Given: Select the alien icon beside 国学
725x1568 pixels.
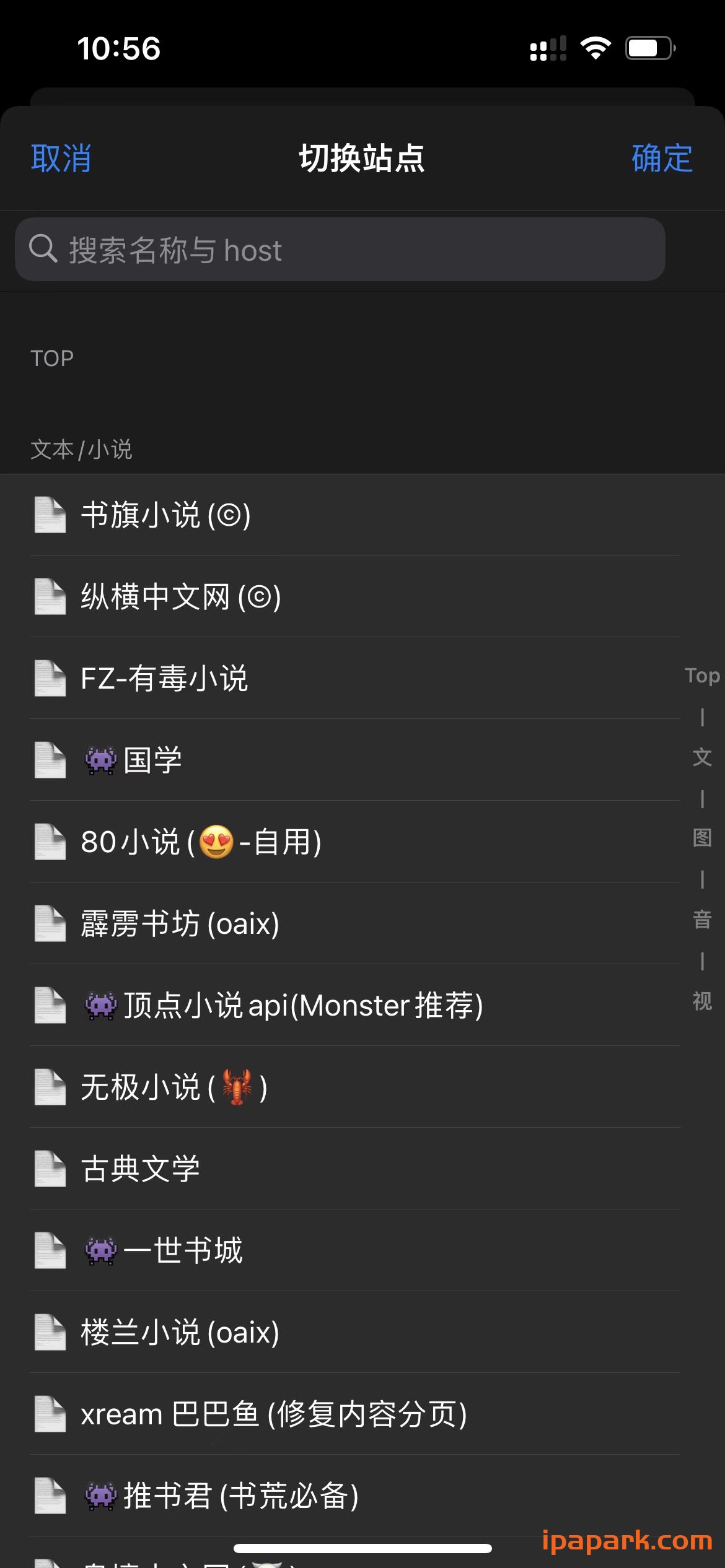Looking at the screenshot, I should coord(101,760).
